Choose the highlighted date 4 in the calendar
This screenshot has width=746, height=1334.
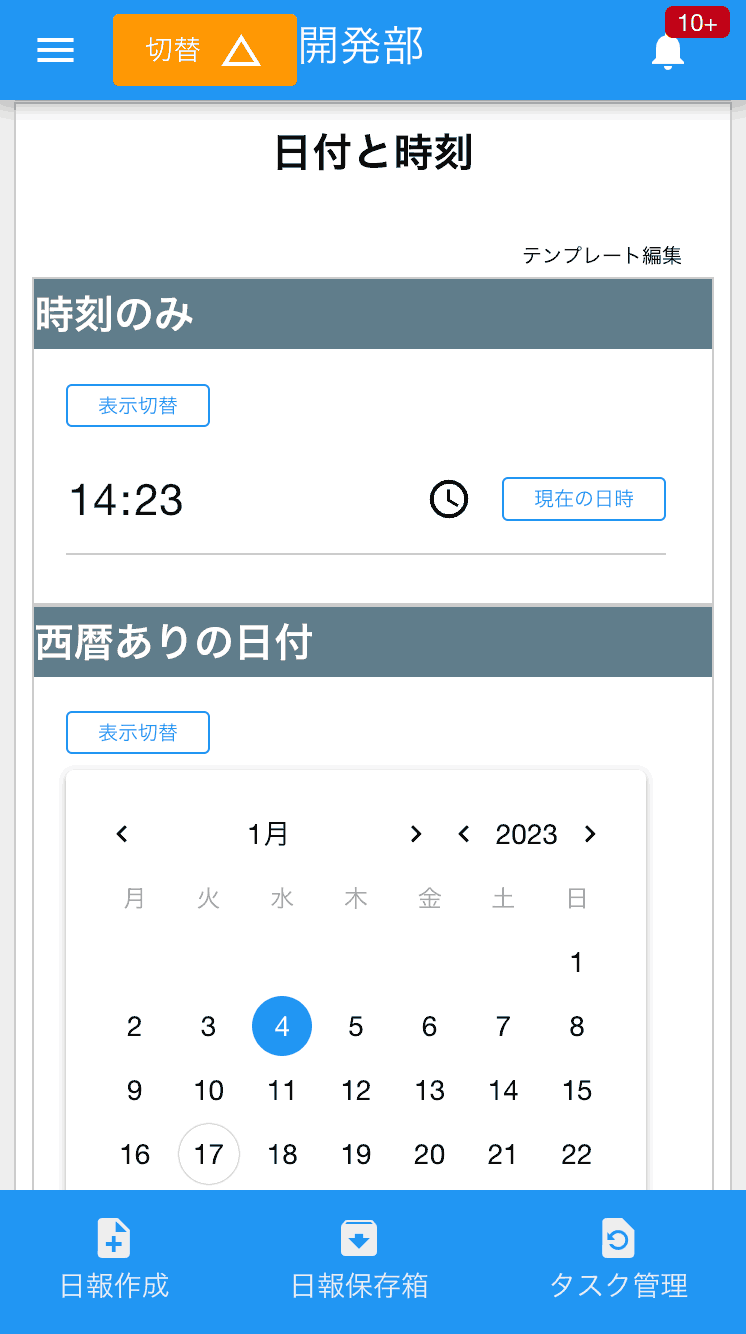click(x=281, y=1026)
